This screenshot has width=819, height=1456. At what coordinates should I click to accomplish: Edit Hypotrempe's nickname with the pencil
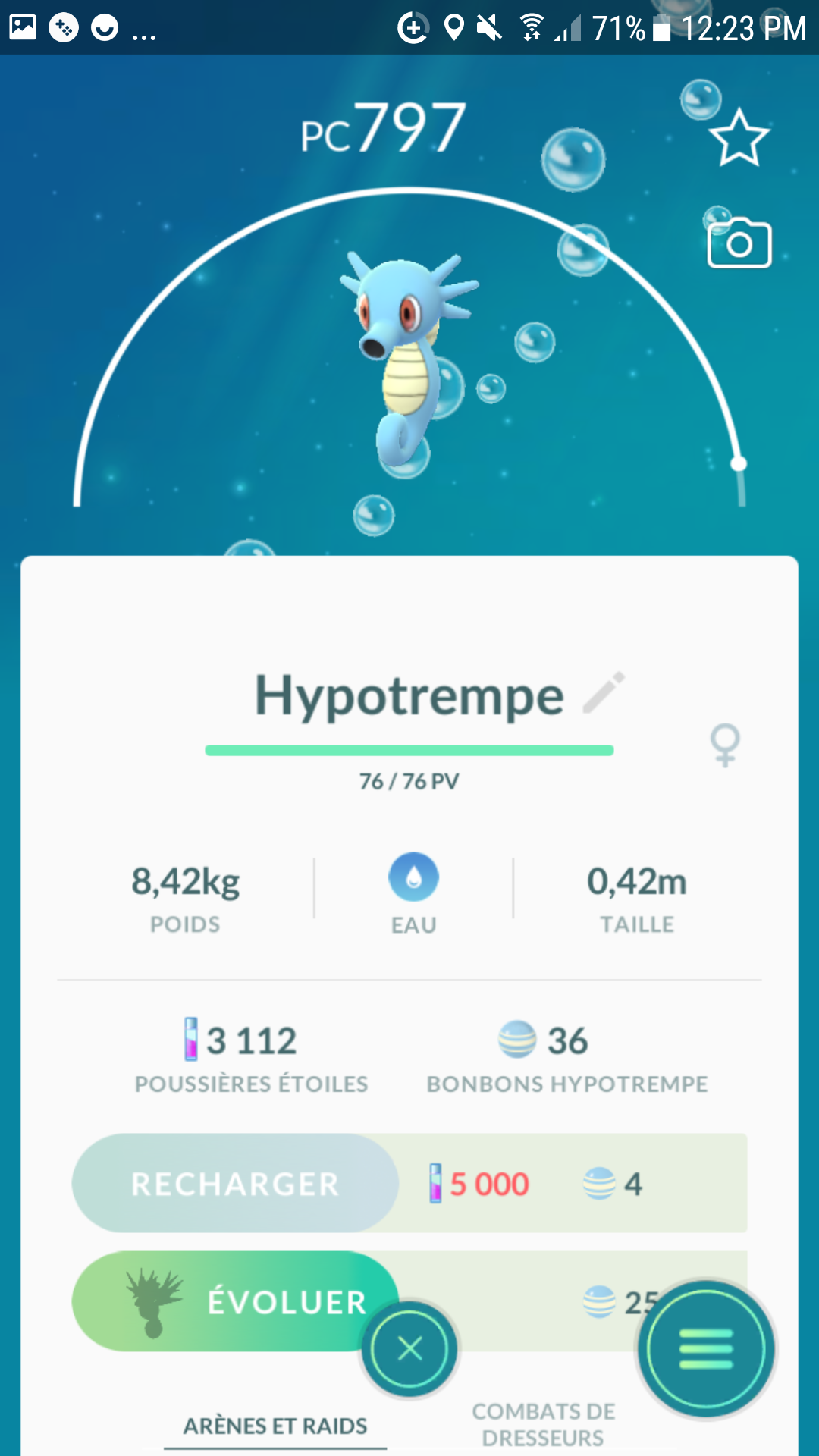click(x=604, y=693)
